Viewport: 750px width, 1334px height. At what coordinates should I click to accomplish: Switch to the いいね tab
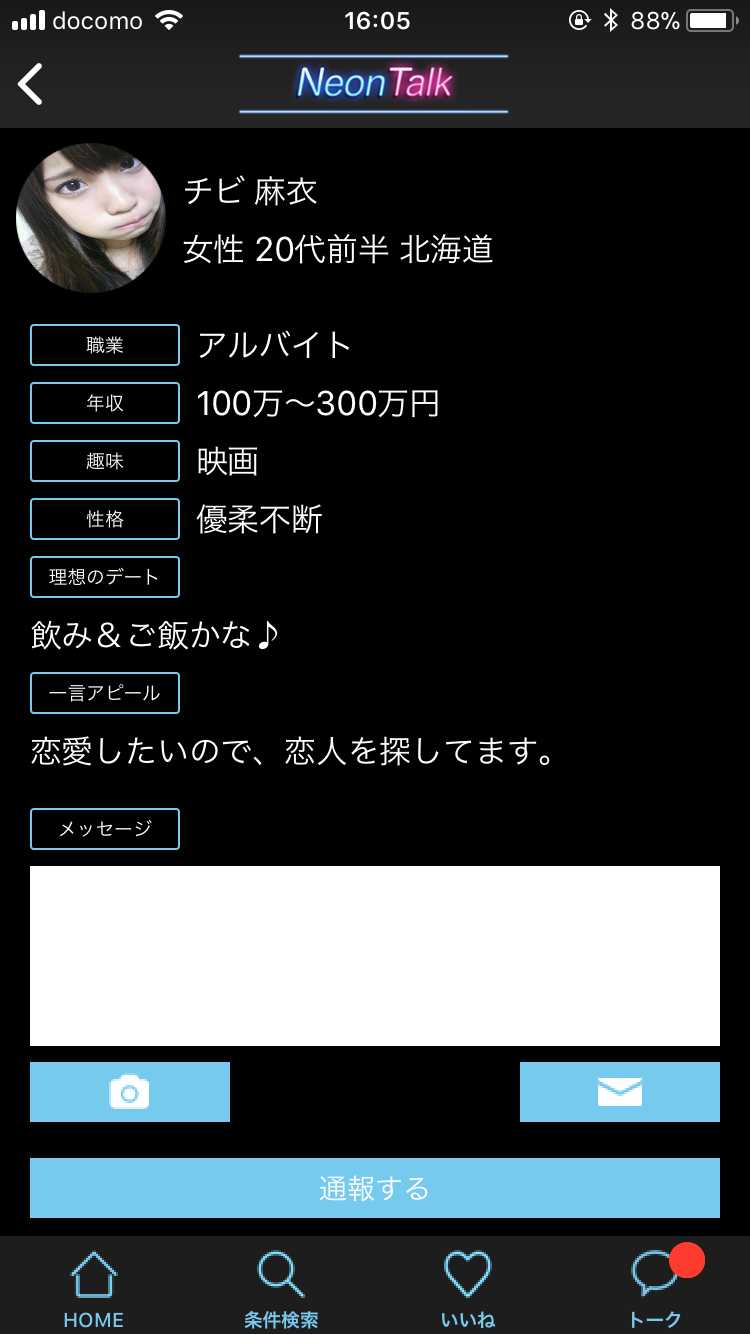coord(468,1288)
